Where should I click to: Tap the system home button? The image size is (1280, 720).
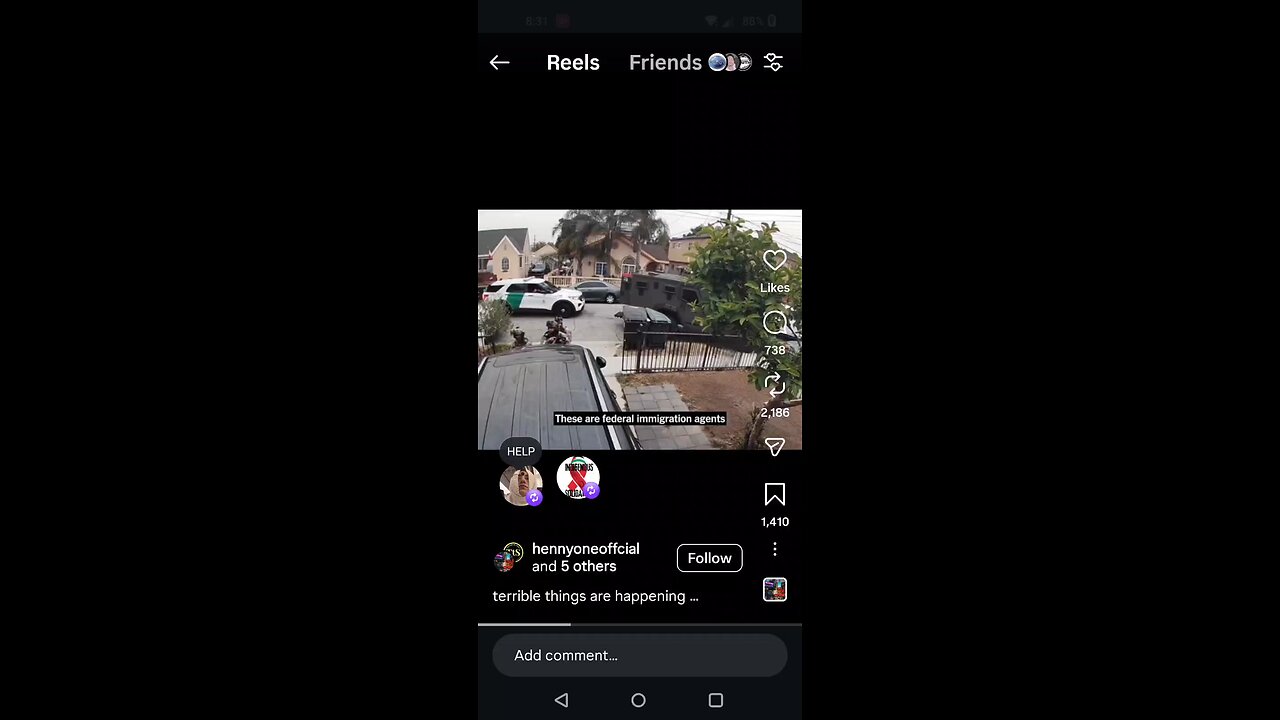click(x=638, y=700)
